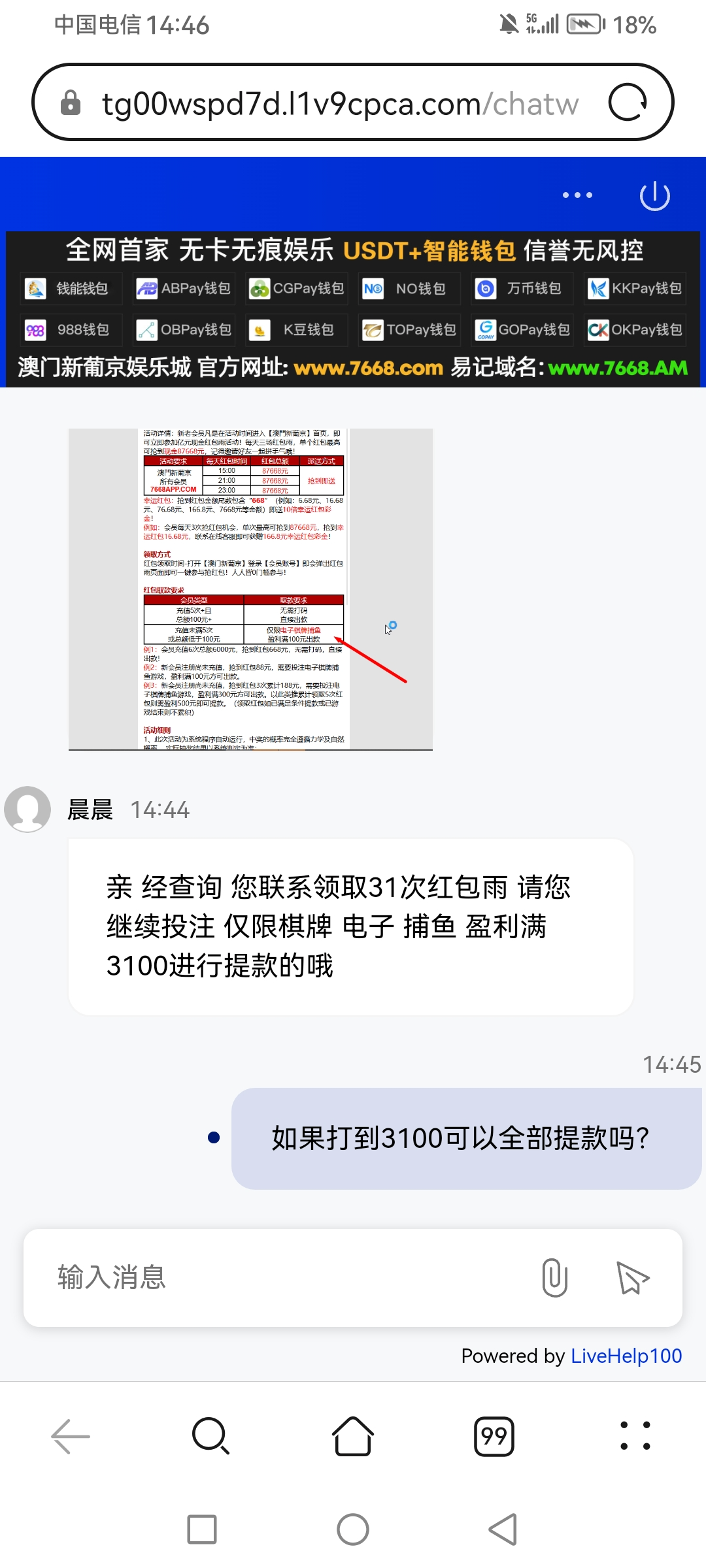
Task: Send the message with the arrow icon
Action: tap(632, 1277)
